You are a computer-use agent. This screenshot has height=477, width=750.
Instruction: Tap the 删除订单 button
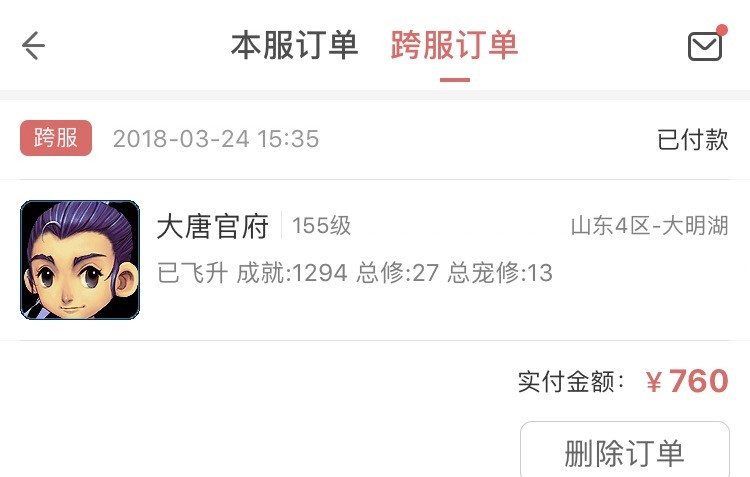coord(625,450)
